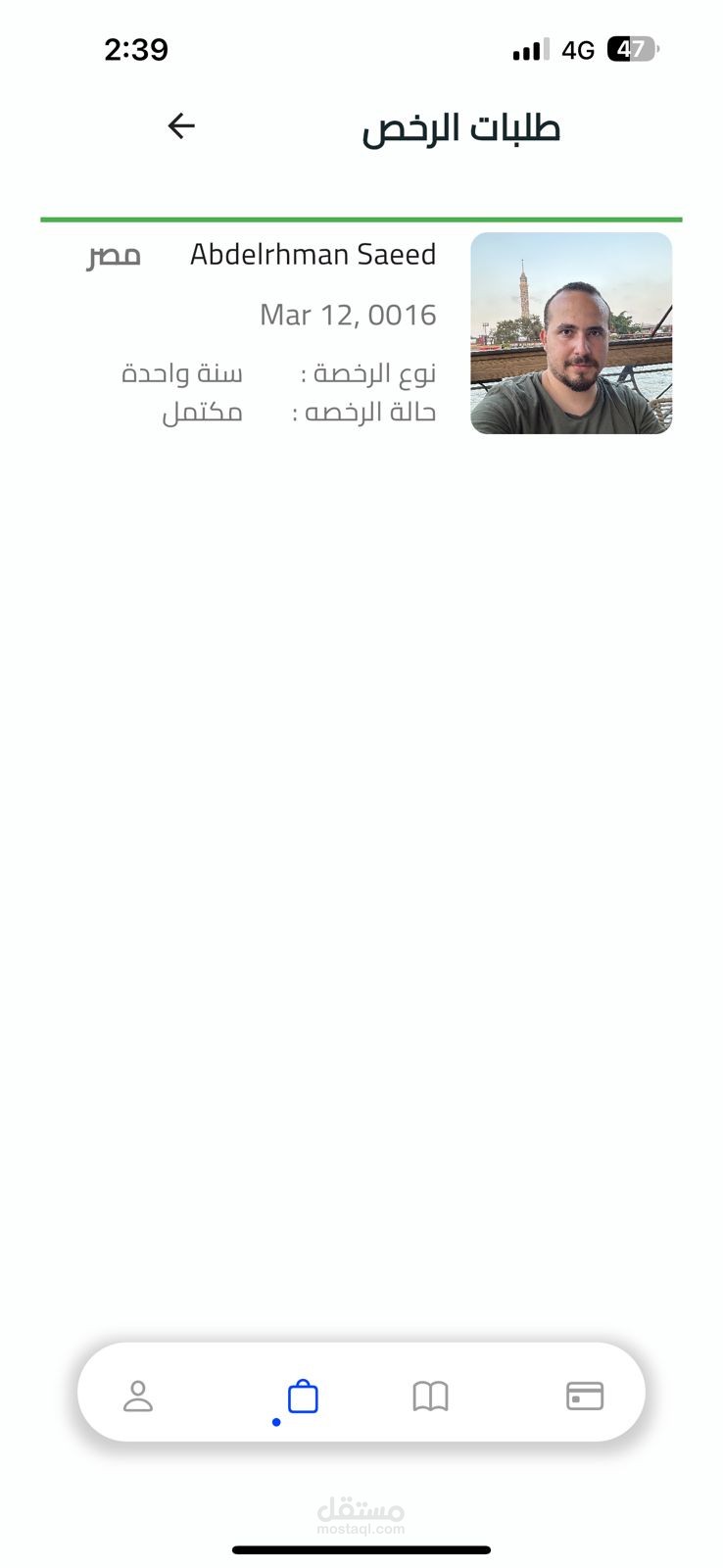Select the shopping bag tab
Image resolution: width=723 pixels, height=1568 pixels.
(x=303, y=1396)
